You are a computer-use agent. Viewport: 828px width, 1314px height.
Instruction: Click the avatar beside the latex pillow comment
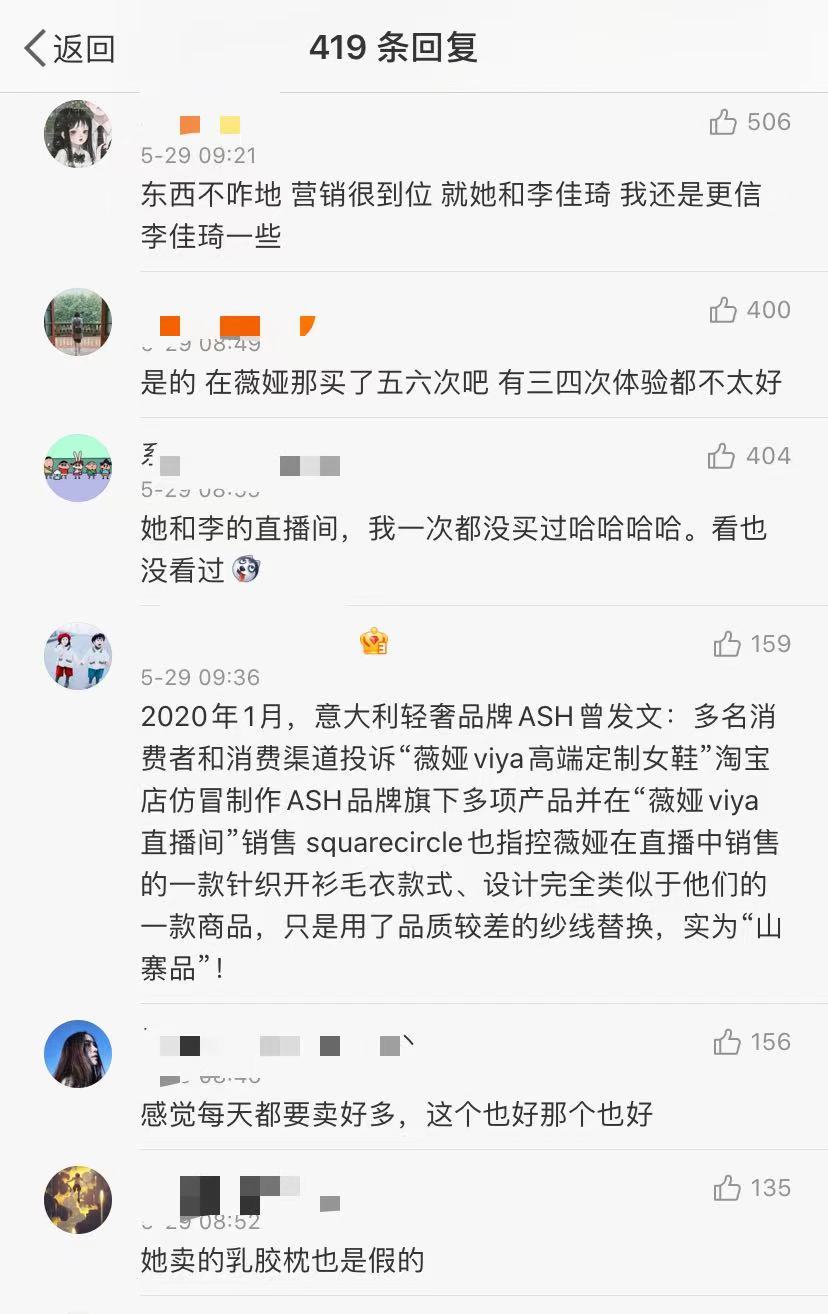77,1200
